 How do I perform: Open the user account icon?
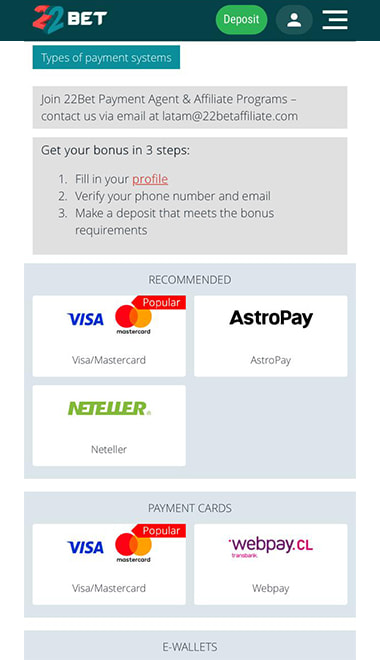click(x=294, y=20)
